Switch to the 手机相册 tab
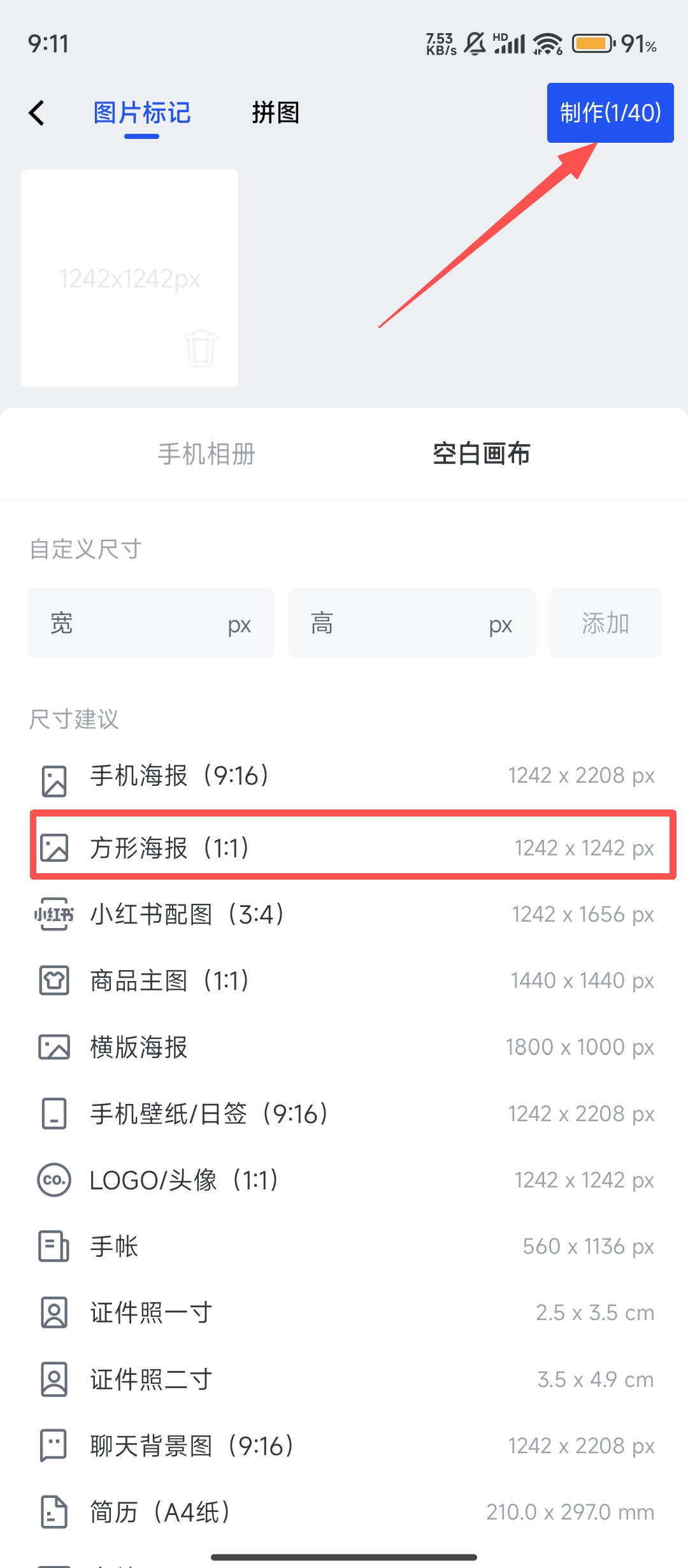 [206, 454]
